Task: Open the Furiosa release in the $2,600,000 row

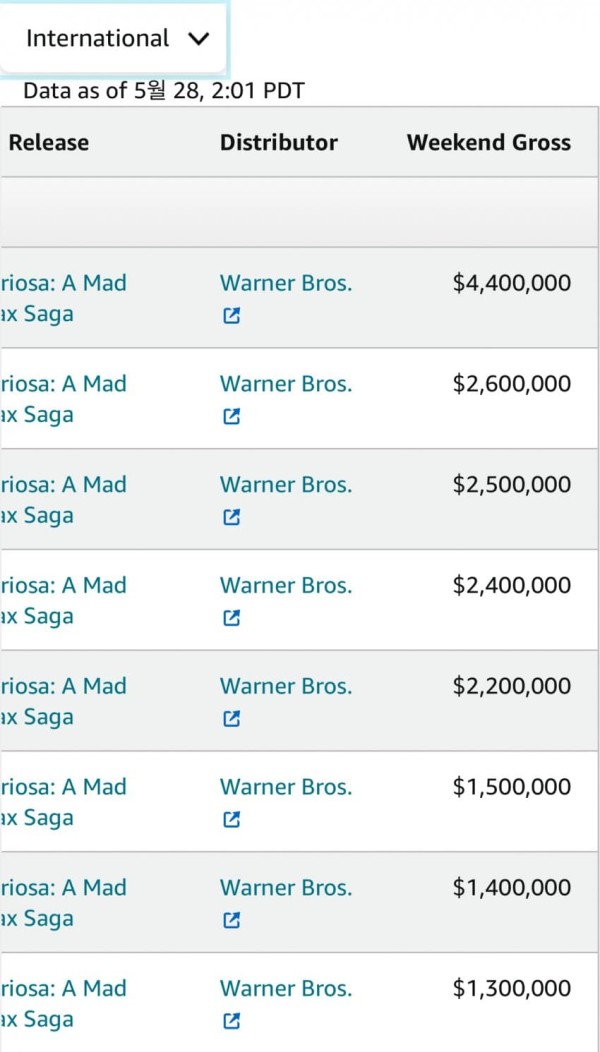Action: click(64, 399)
